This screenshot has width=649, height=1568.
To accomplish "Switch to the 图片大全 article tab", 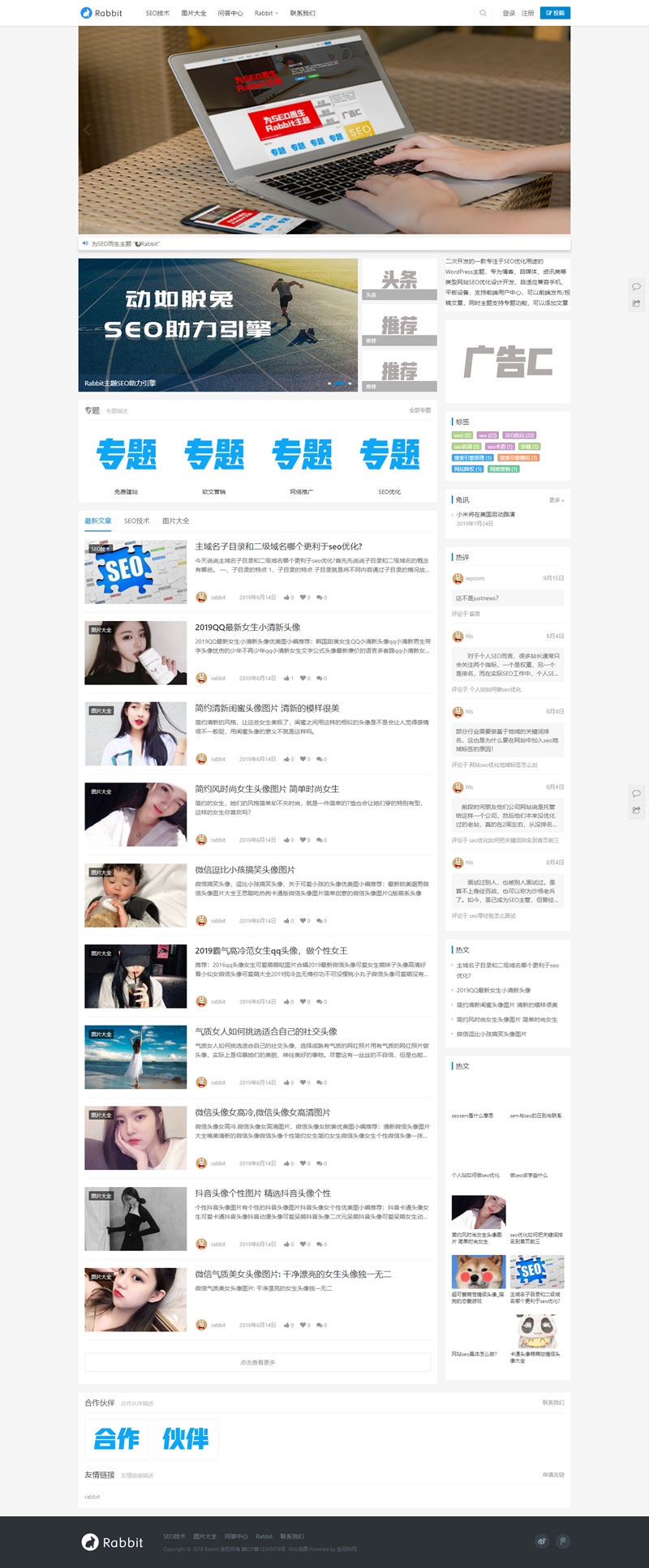I will coord(175,521).
